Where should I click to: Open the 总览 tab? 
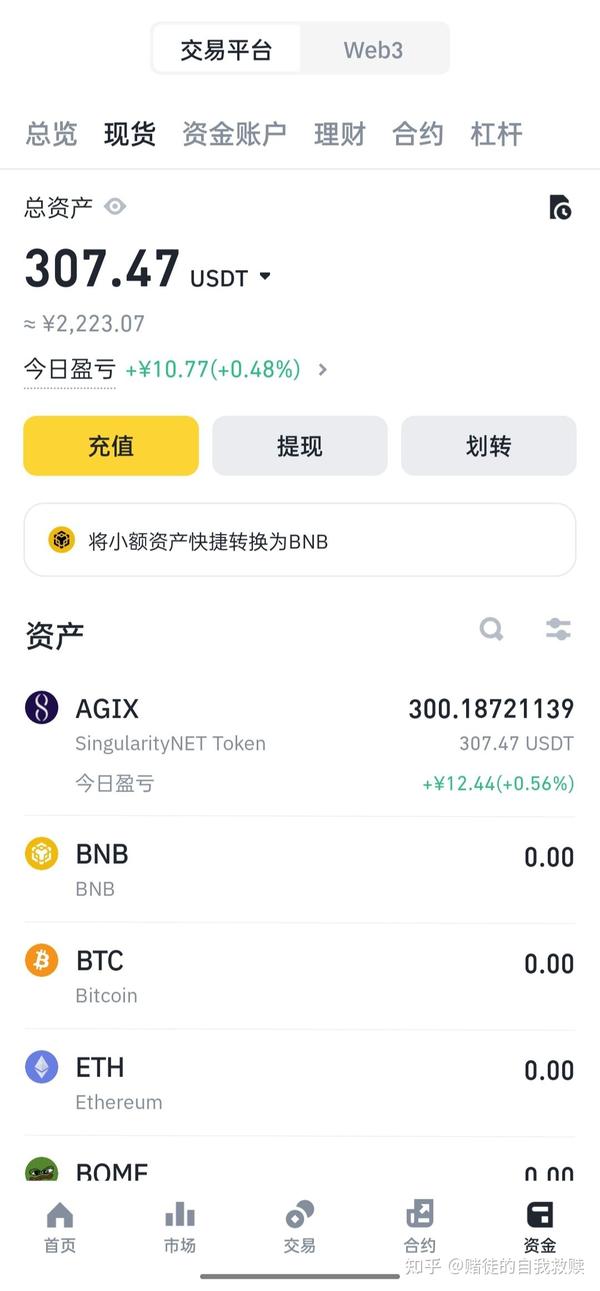click(x=51, y=134)
